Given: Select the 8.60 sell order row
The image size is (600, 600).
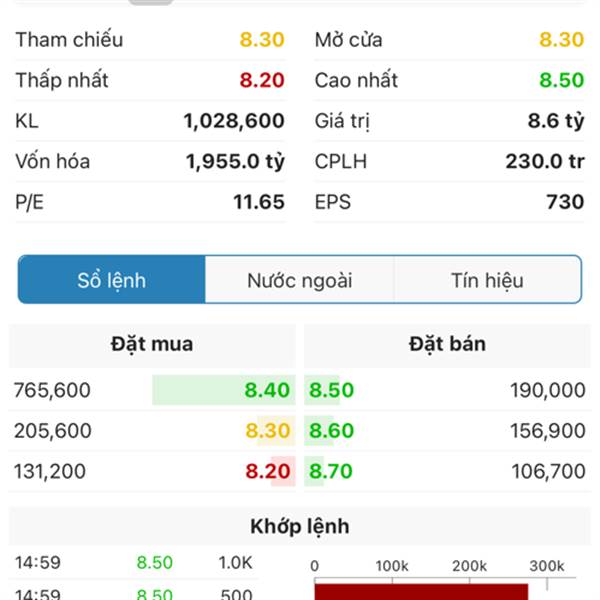Looking at the screenshot, I should tap(447, 430).
